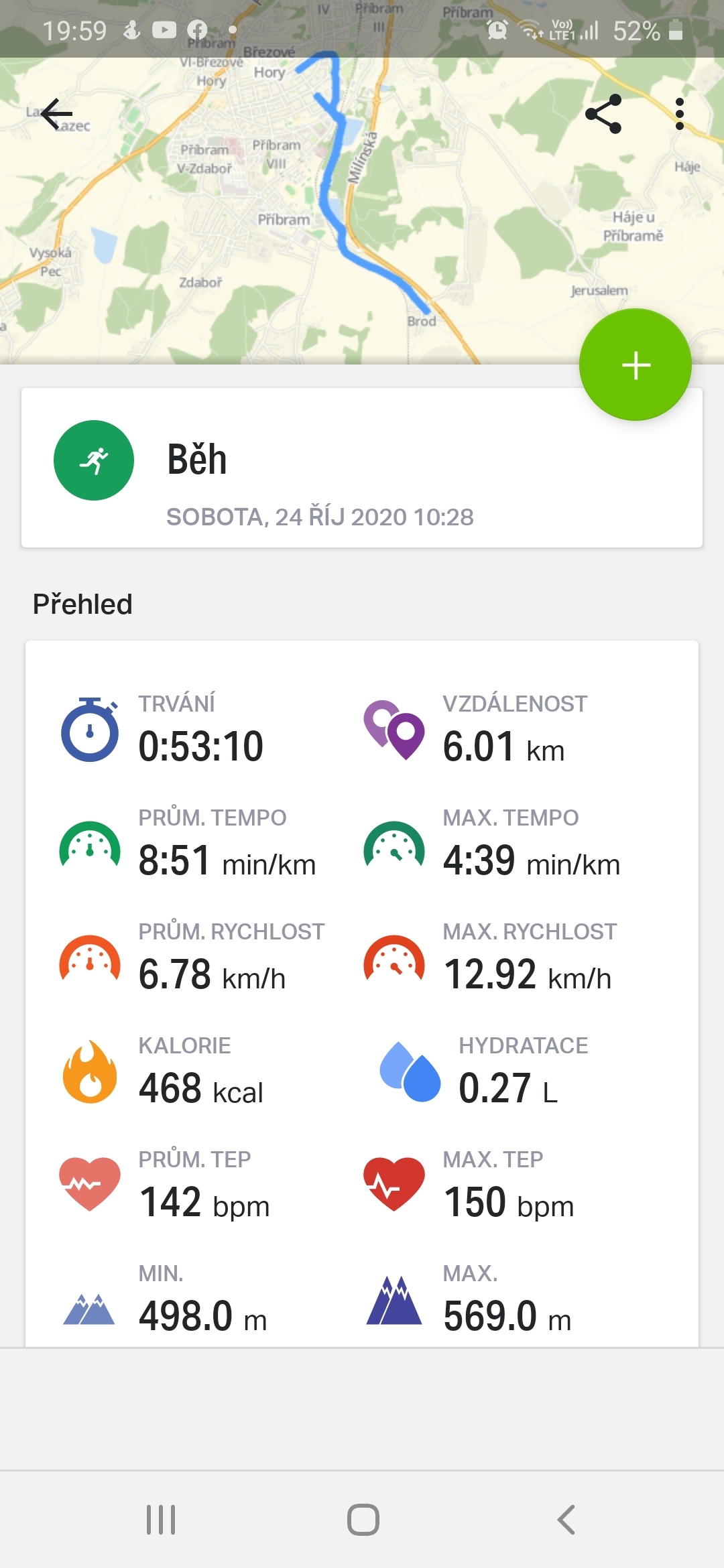Screen dimensions: 724x1568
Task: Open the Běh workout header card
Action: [x=362, y=468]
